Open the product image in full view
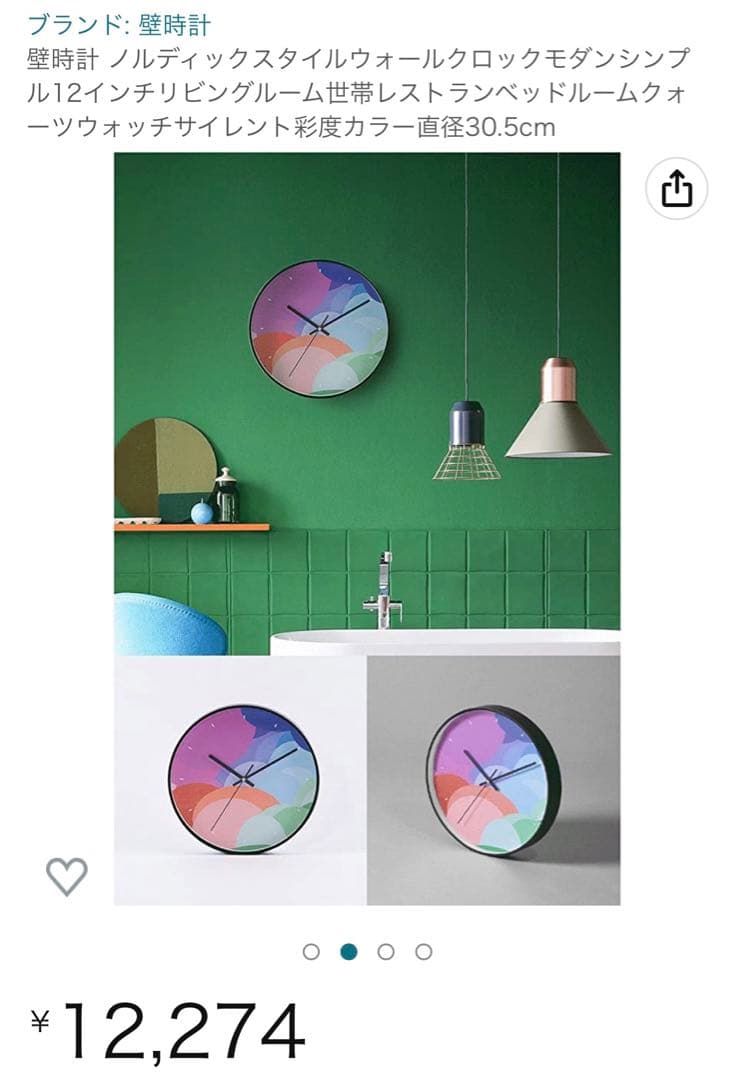736x1080 pixels. click(x=366, y=528)
